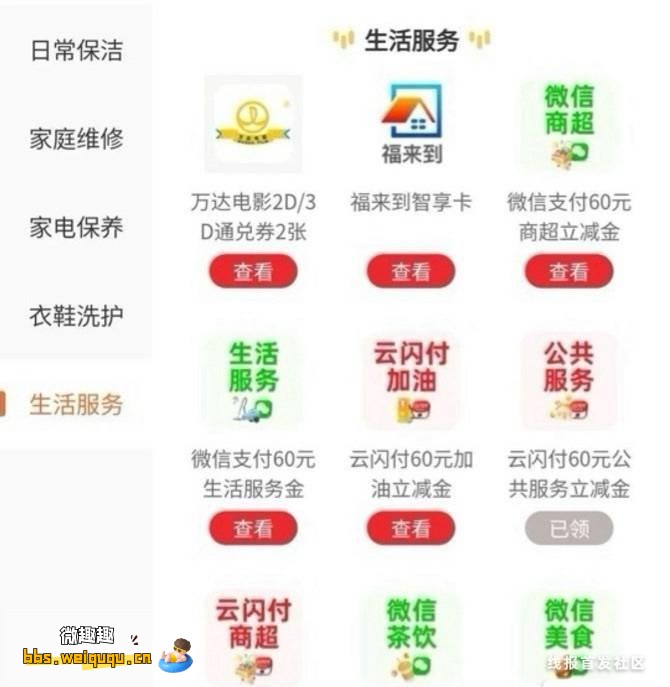Screen dimensions: 670x687
Task: Select 生活服务 sidebar tab
Action: tap(76, 404)
